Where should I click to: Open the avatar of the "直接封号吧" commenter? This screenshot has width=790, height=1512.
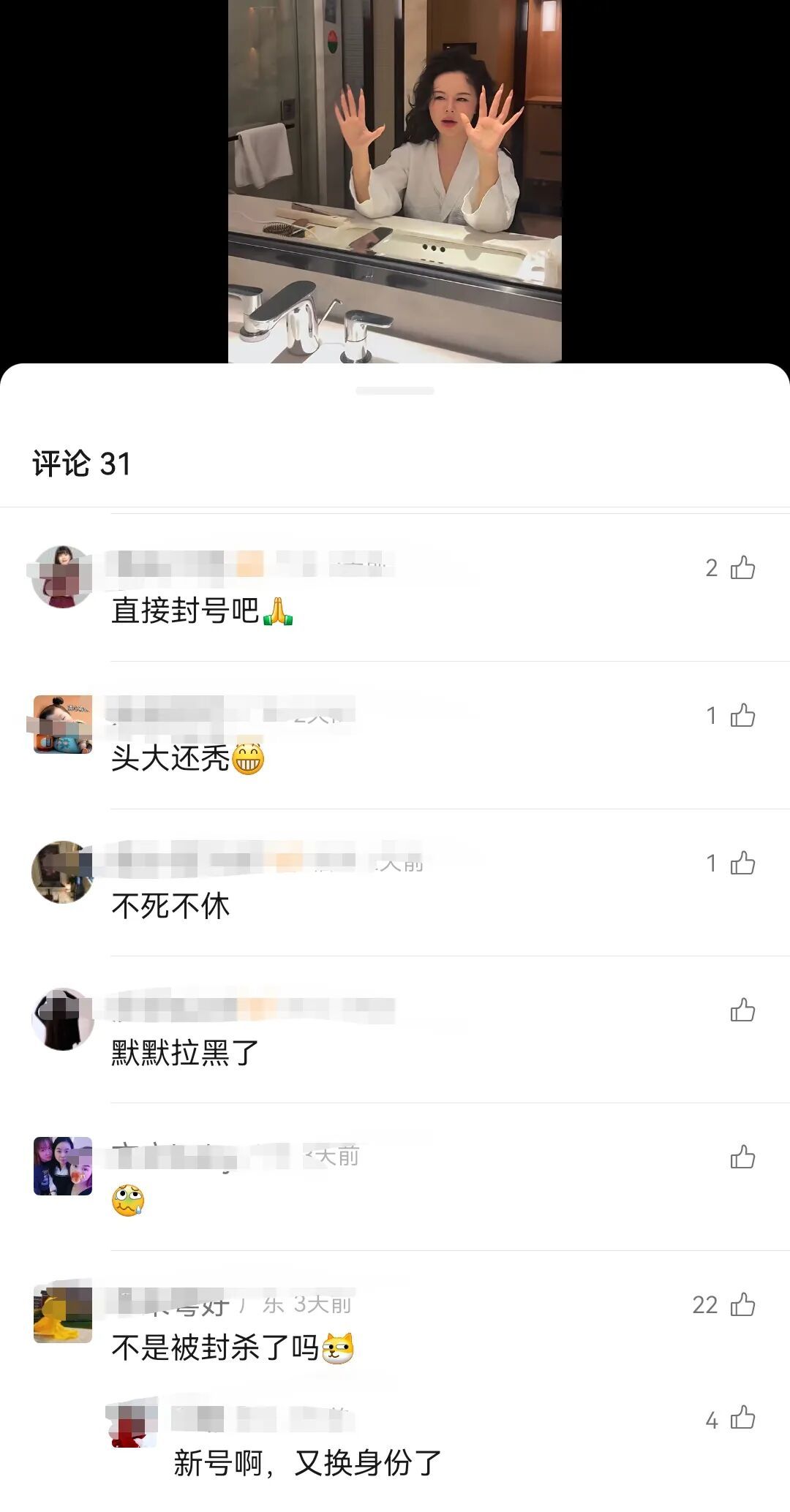coord(63,577)
